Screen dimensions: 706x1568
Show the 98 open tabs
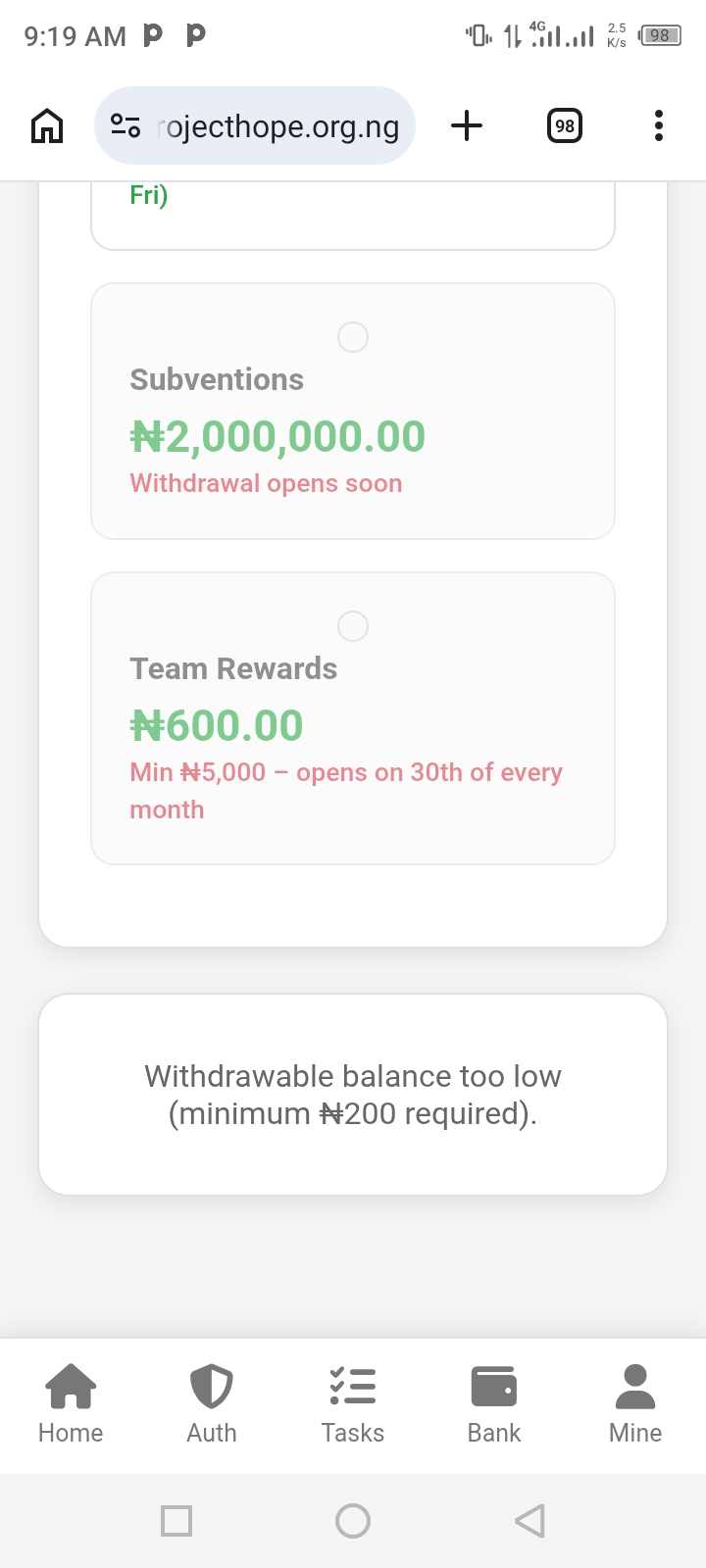point(565,125)
